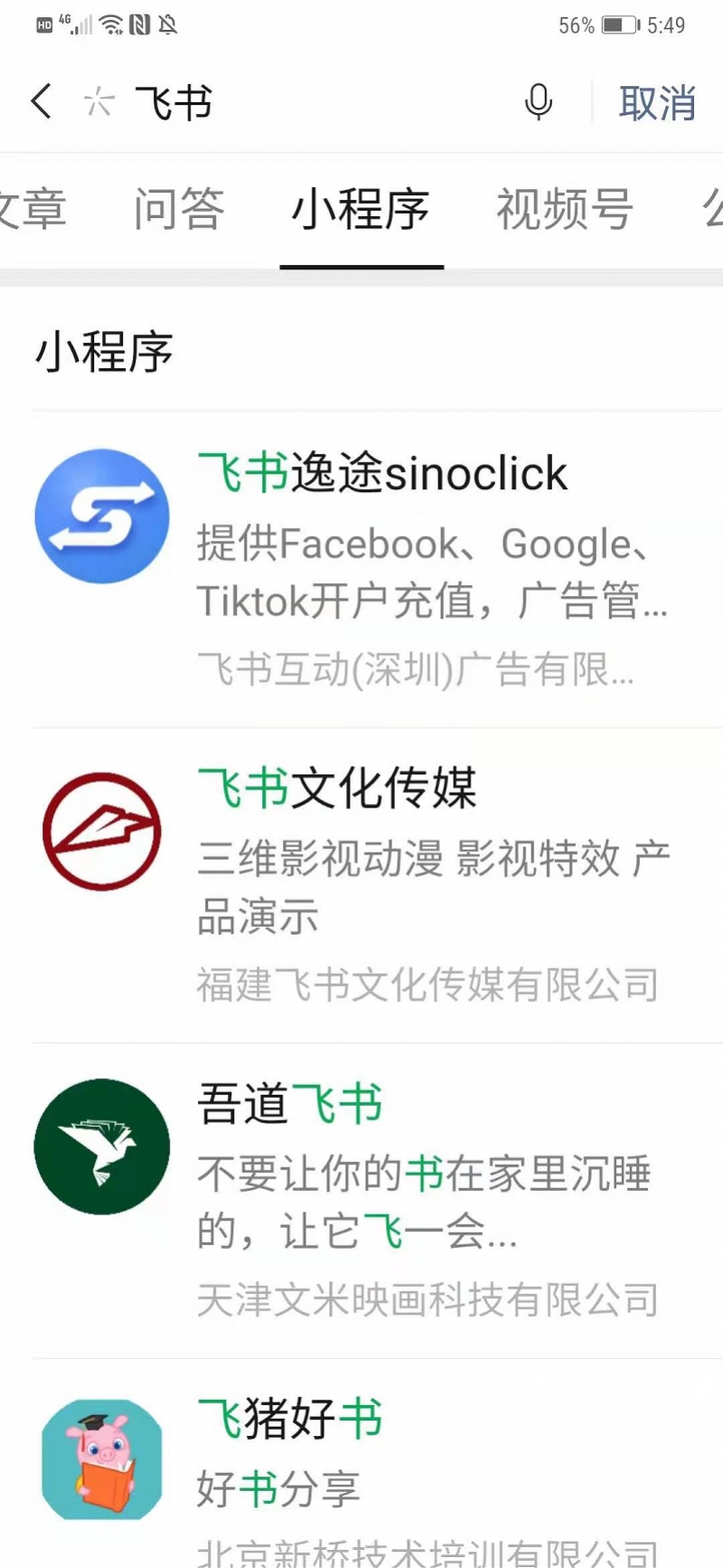Viewport: 723px width, 1568px height.
Task: Switch to the 视频号 tab
Action: click(x=565, y=210)
